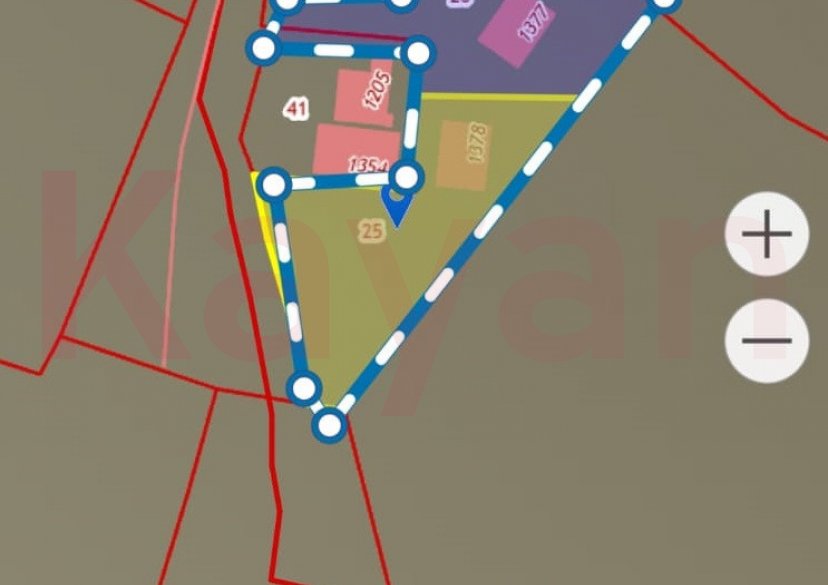Image resolution: width=828 pixels, height=585 pixels.
Task: Zoom out of the map
Action: click(x=766, y=340)
